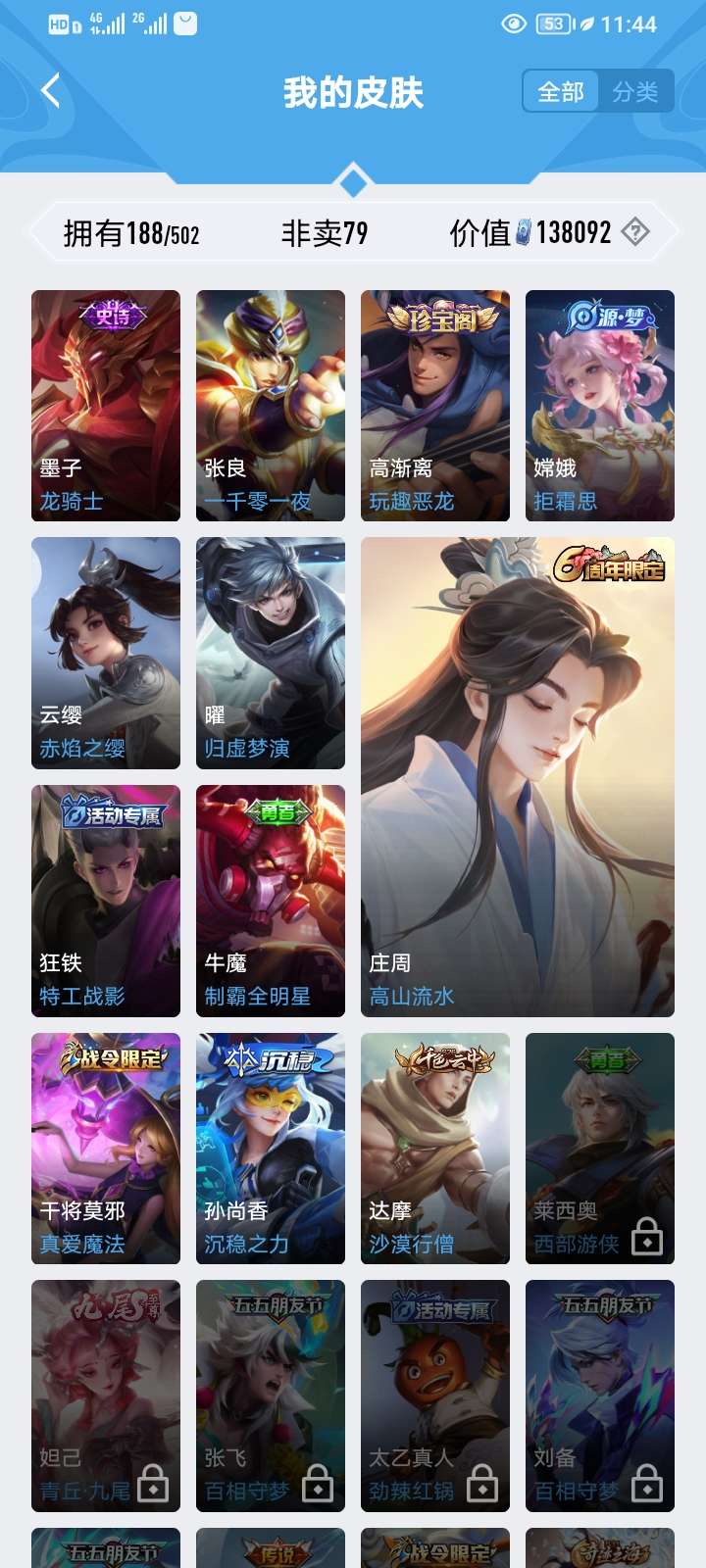Select the 全部 tab

561,92
